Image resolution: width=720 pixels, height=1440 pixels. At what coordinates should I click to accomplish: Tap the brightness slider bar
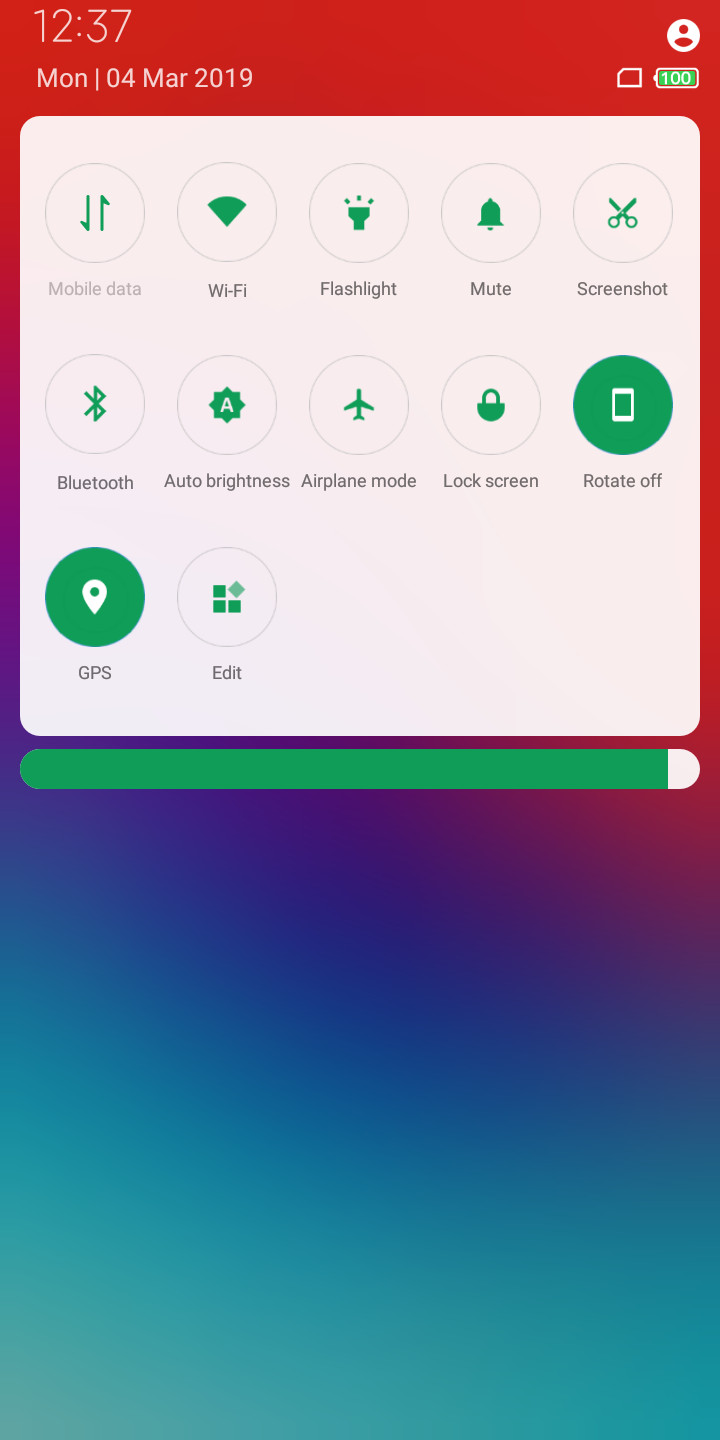(360, 769)
